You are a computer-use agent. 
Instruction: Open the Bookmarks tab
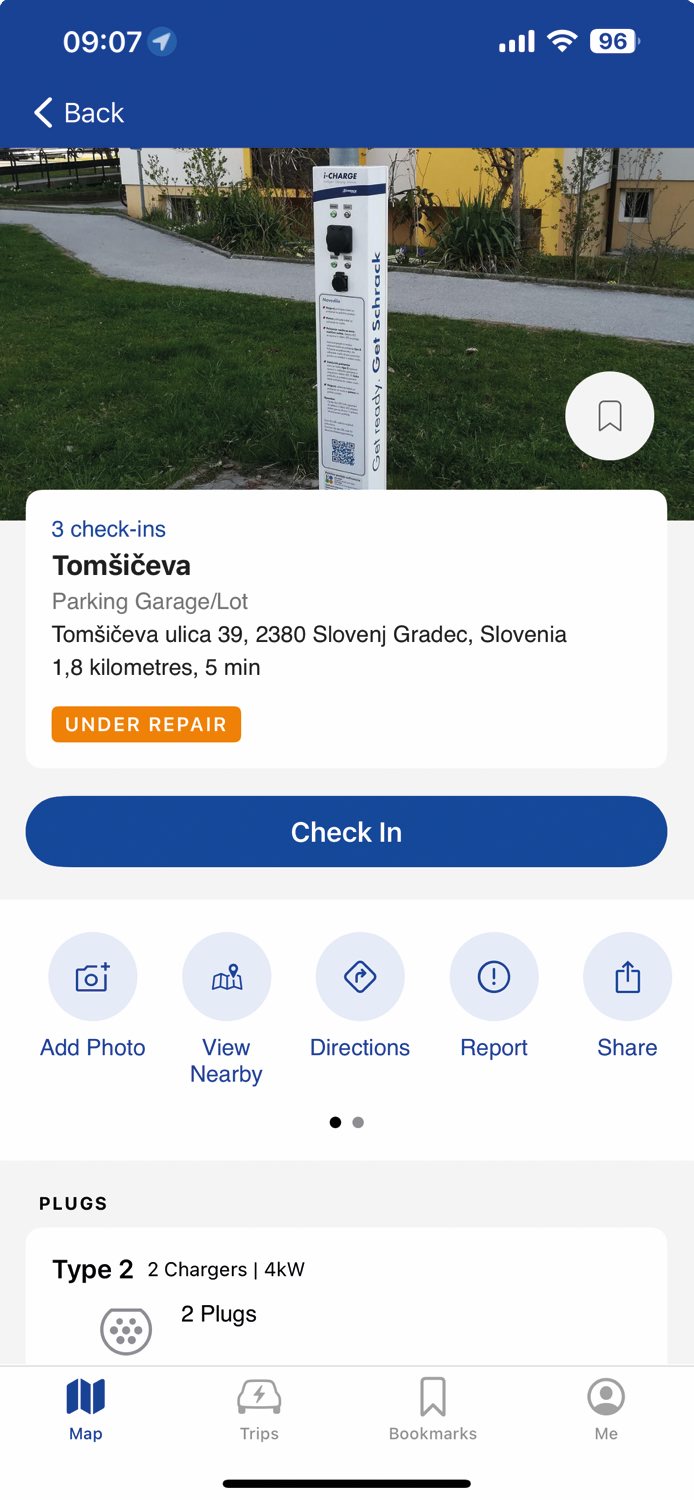433,1408
